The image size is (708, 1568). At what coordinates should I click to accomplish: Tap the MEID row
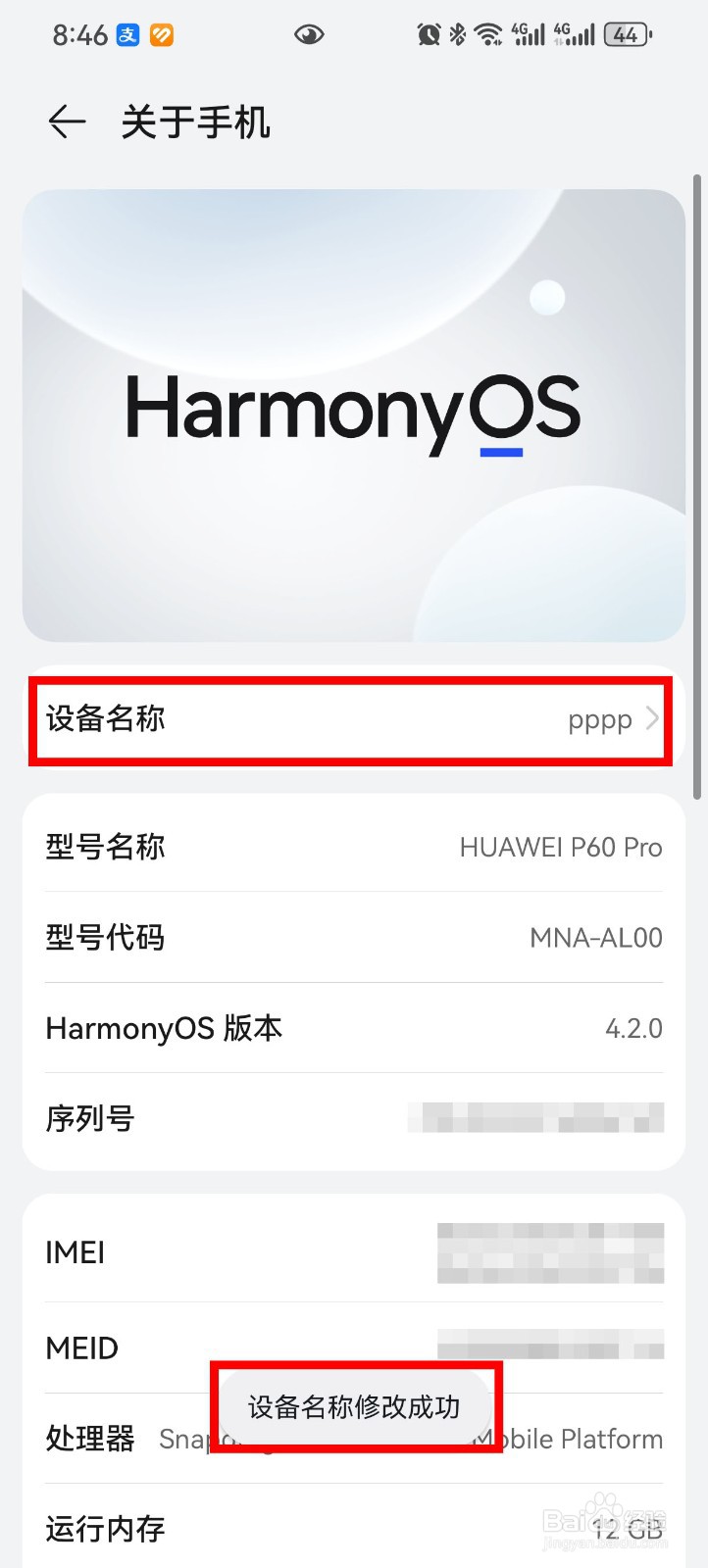click(353, 1347)
